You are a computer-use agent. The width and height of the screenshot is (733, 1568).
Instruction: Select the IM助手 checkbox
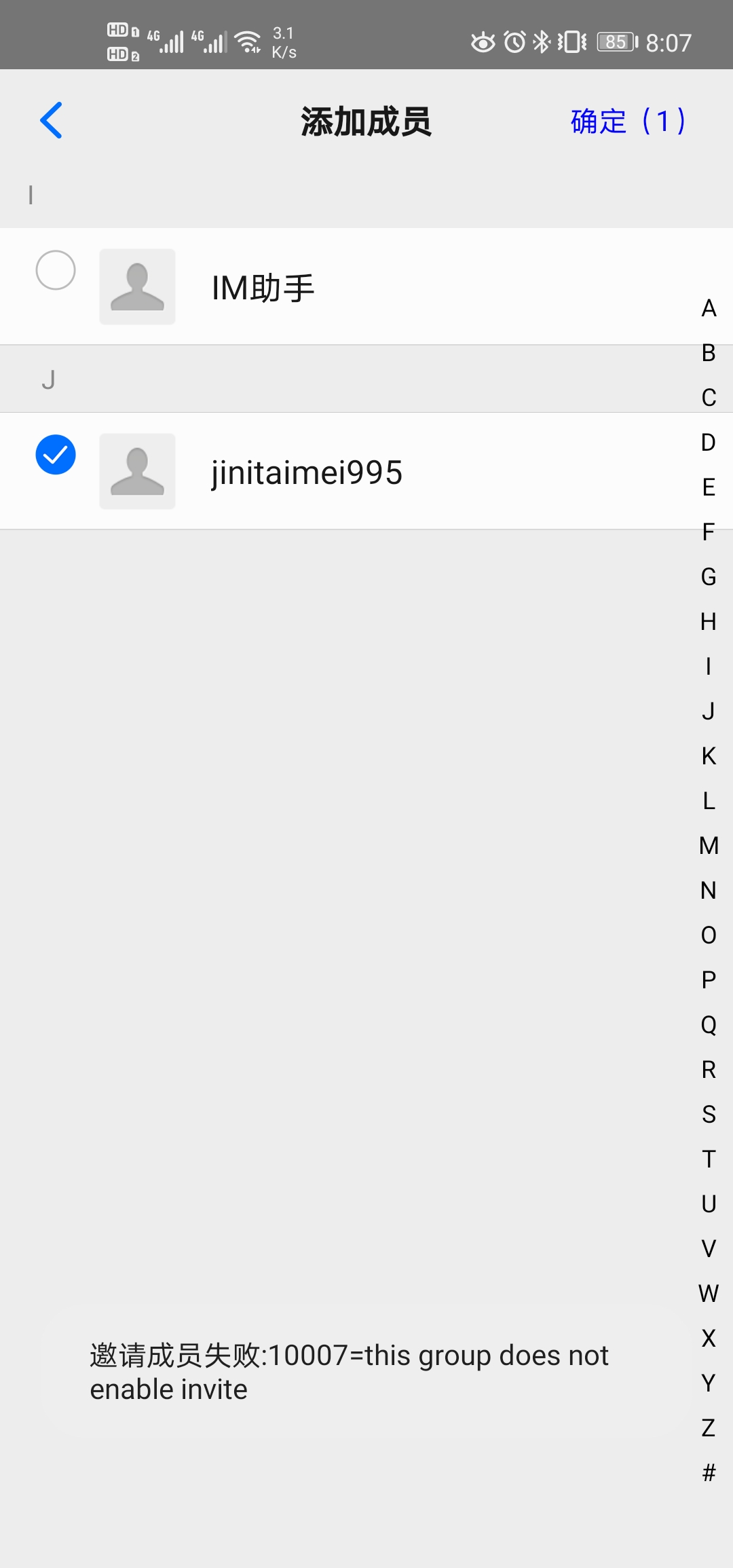56,270
